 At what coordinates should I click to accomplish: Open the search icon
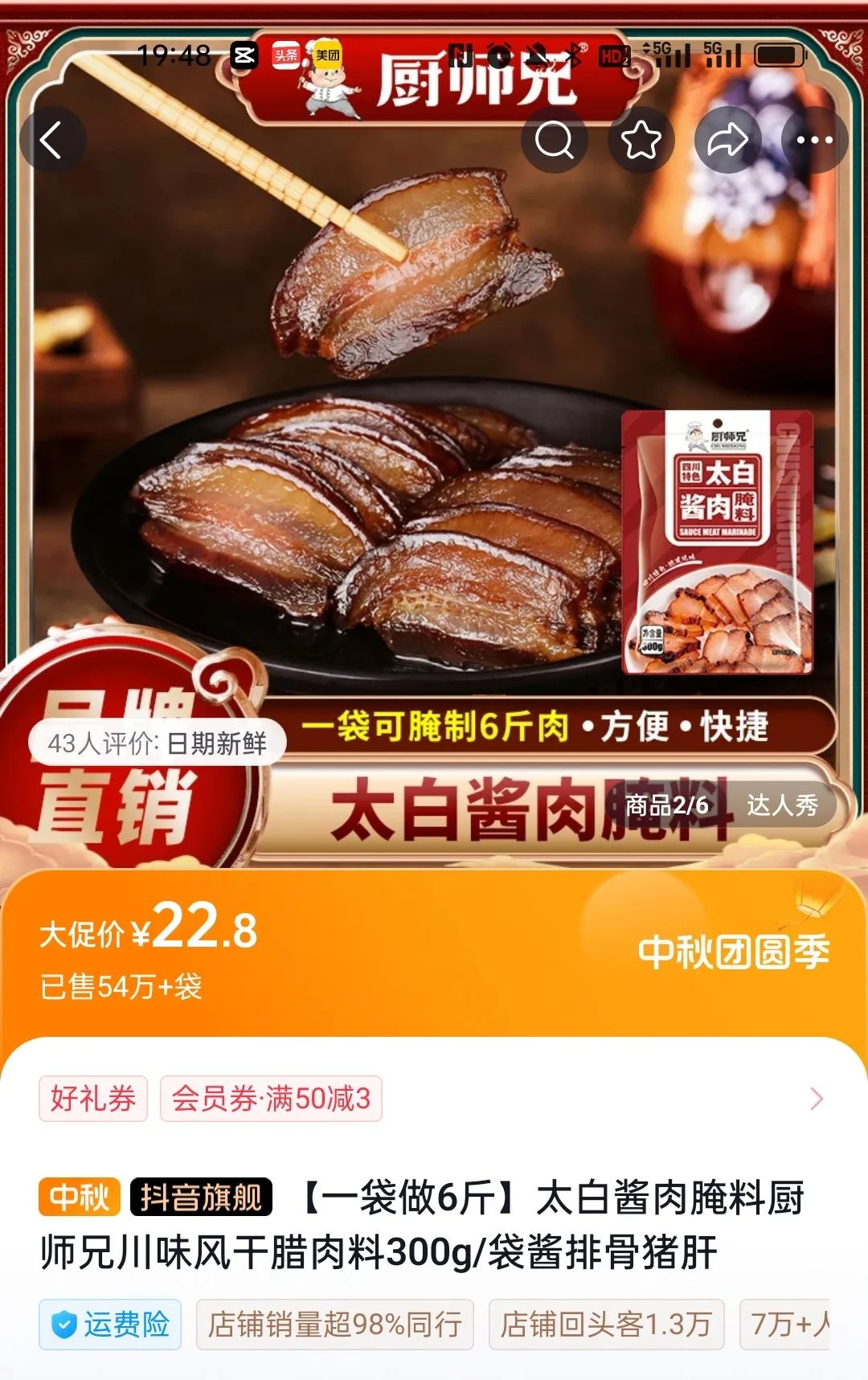coord(555,141)
